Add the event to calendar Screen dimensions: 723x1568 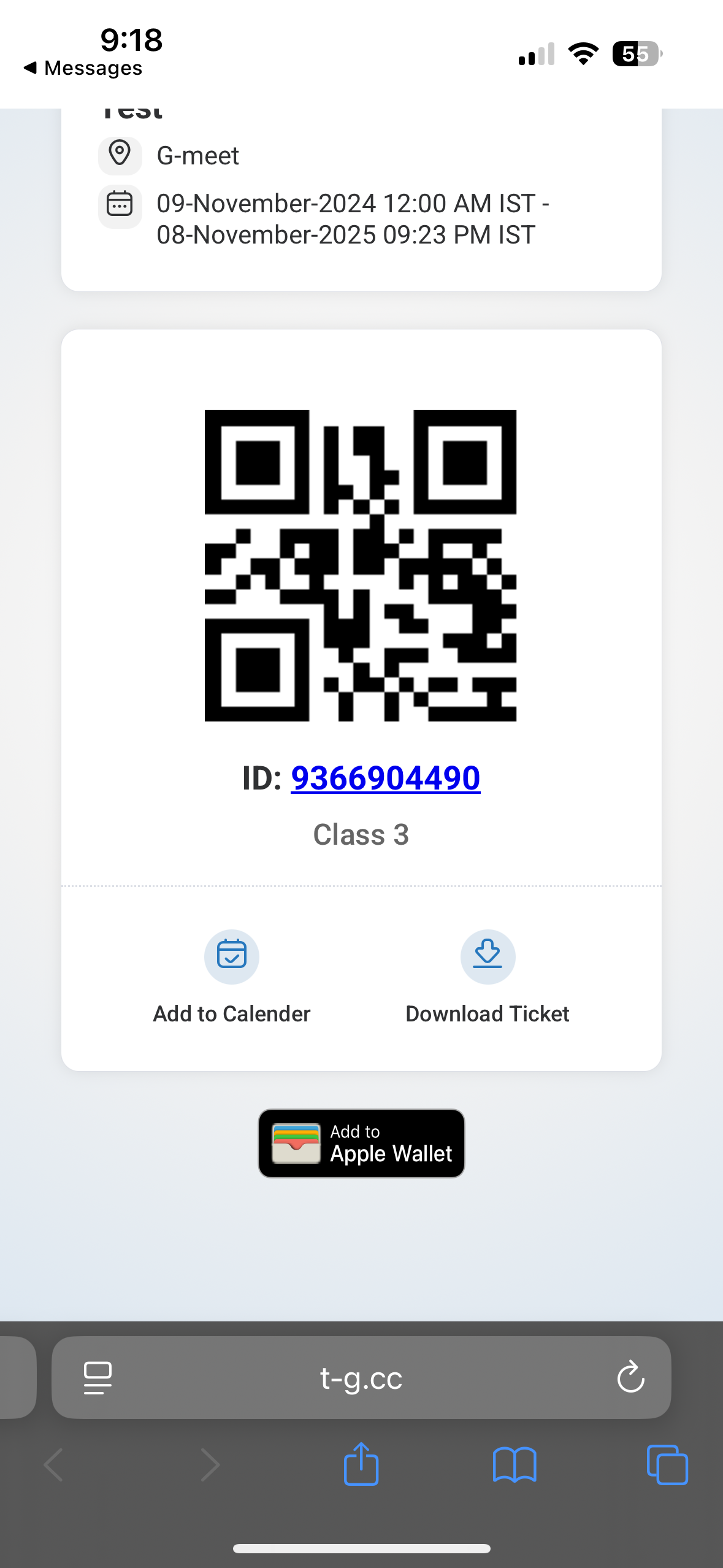232,957
